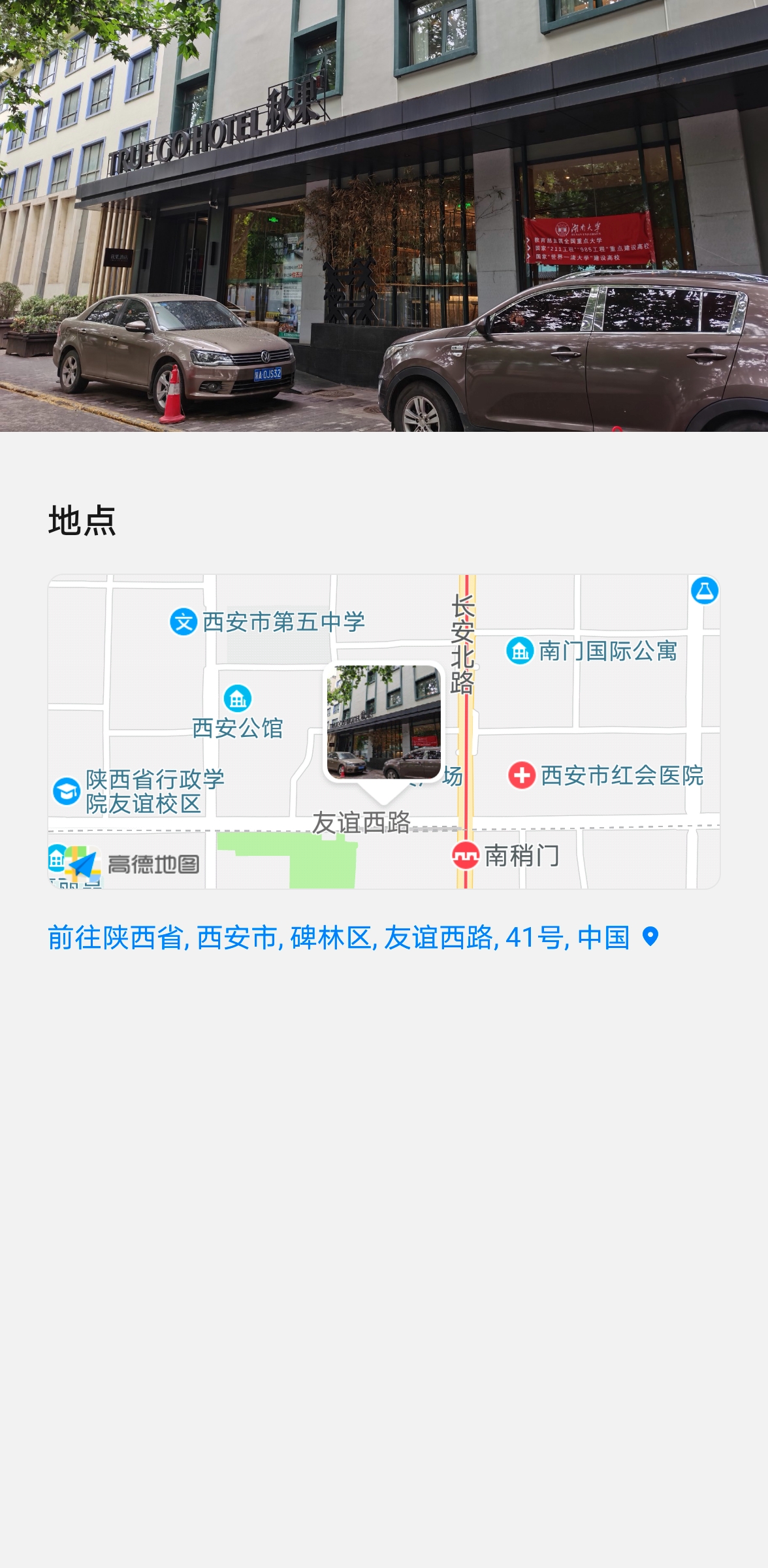The width and height of the screenshot is (768, 1568).
Task: Select the 西安市第五中学 school marker icon
Action: pyautogui.click(x=182, y=623)
